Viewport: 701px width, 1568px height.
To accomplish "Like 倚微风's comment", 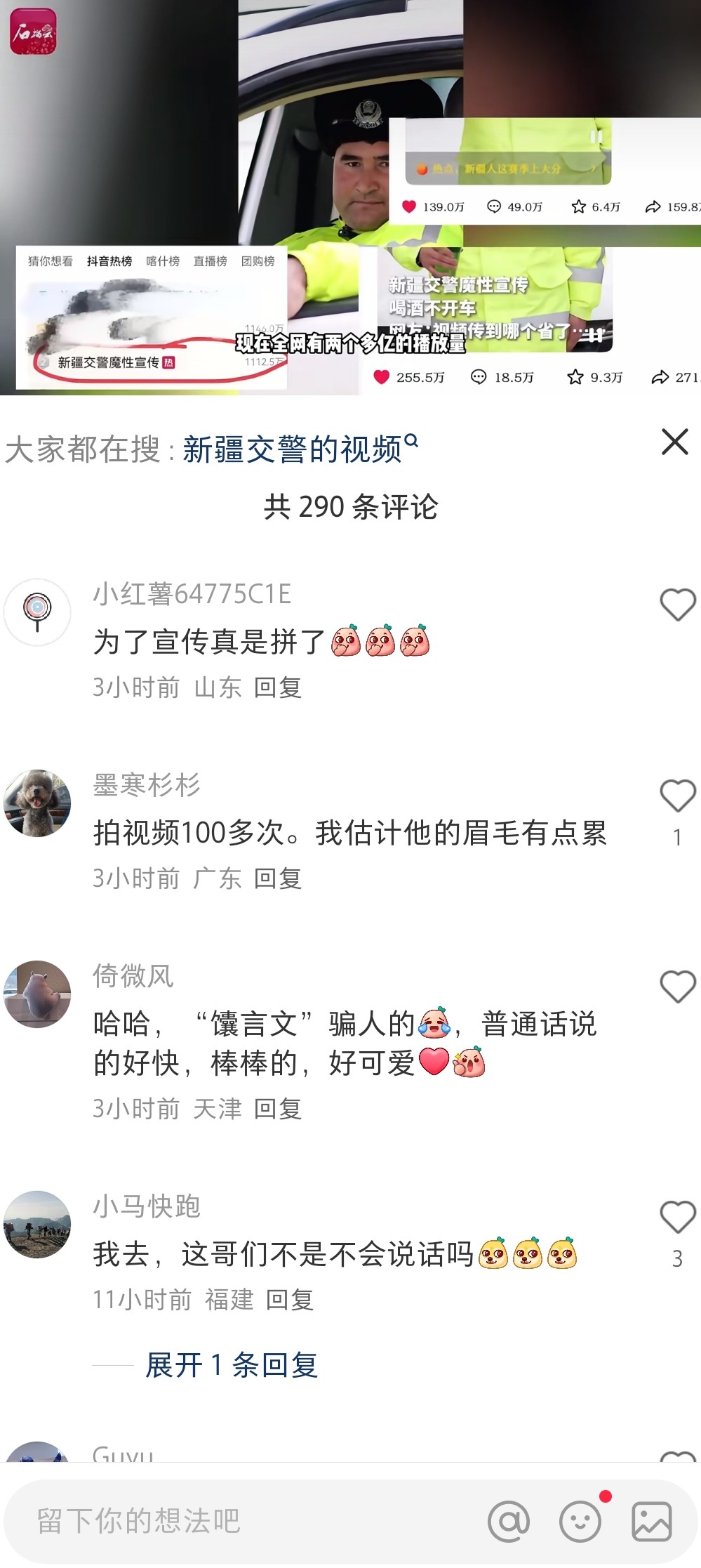I will 677,987.
